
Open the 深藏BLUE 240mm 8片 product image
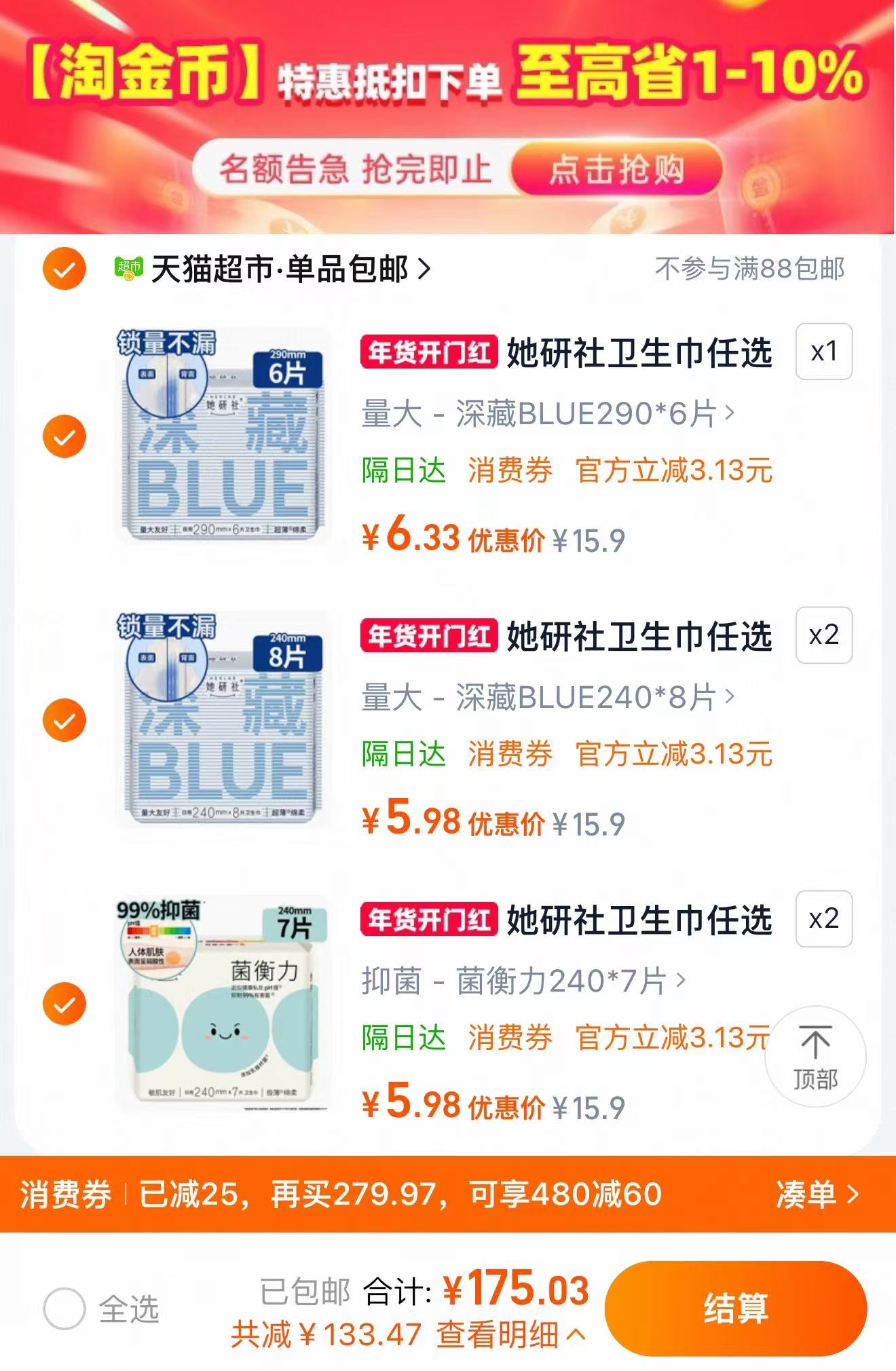coord(223,719)
